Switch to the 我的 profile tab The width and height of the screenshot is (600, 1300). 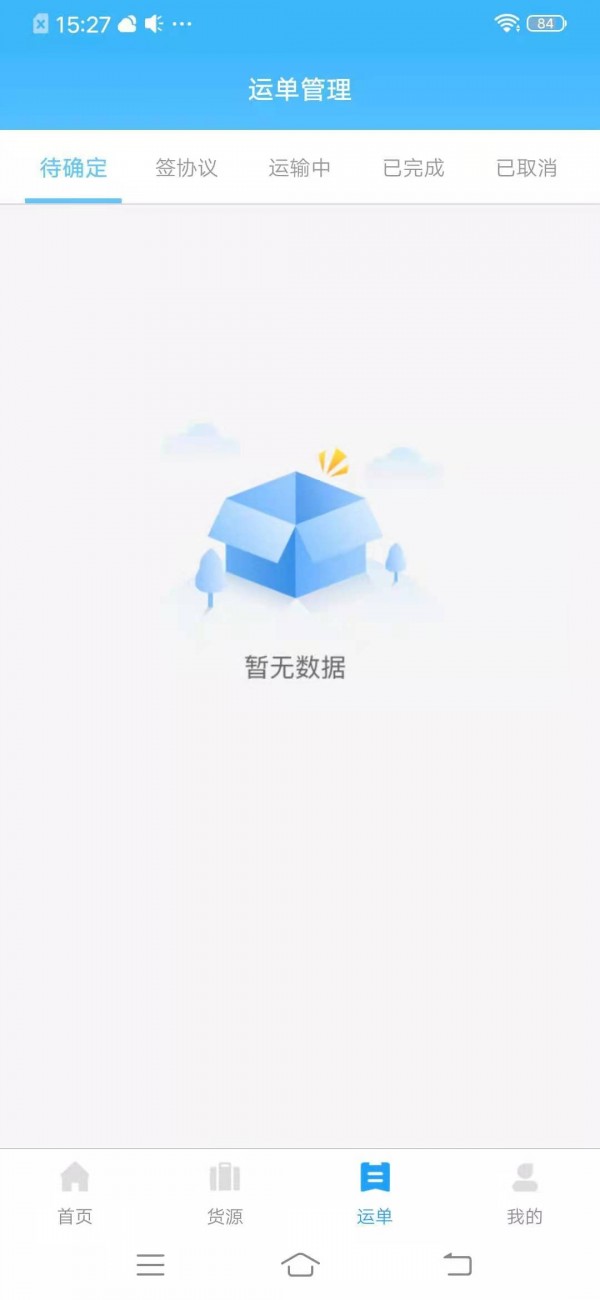pos(525,1192)
